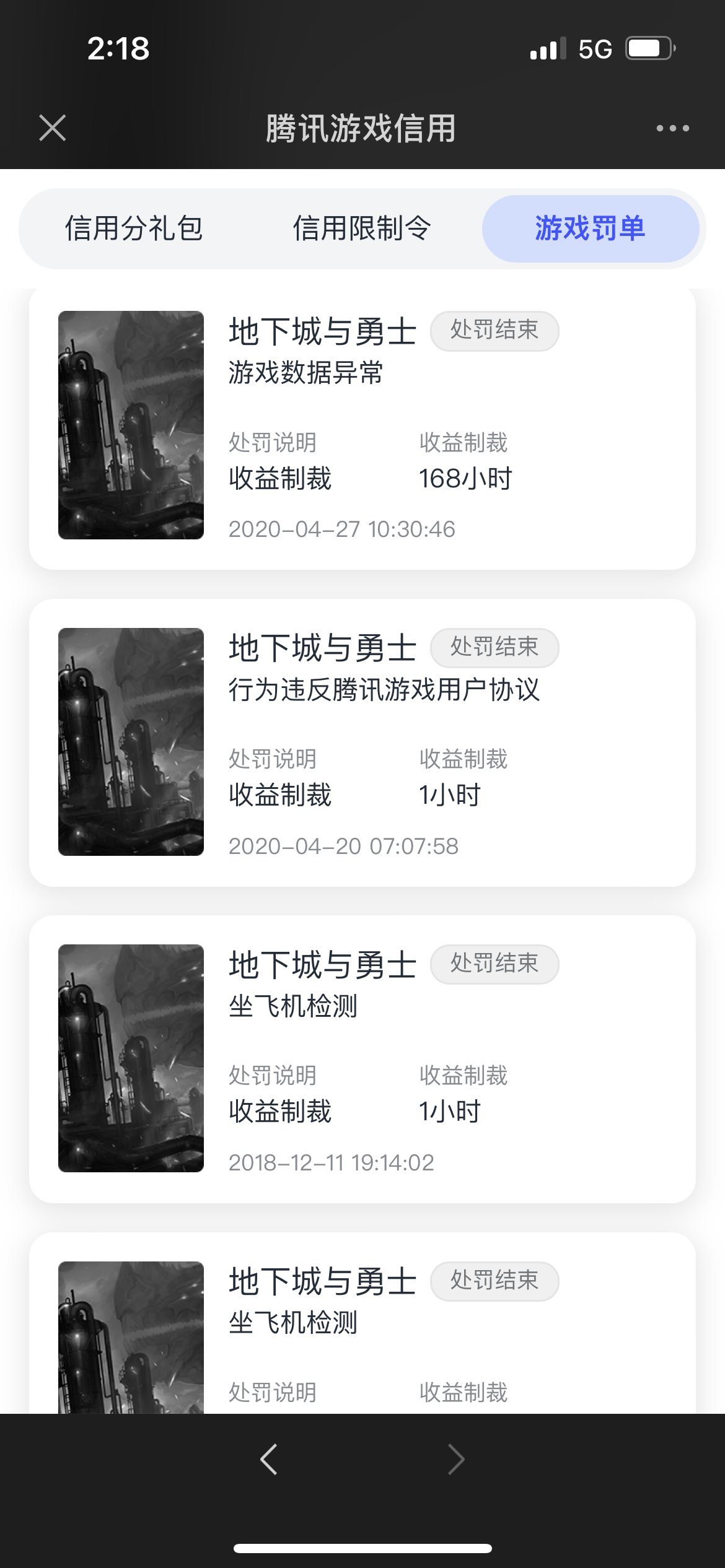Close the 腾讯游戏信用 page

53,128
